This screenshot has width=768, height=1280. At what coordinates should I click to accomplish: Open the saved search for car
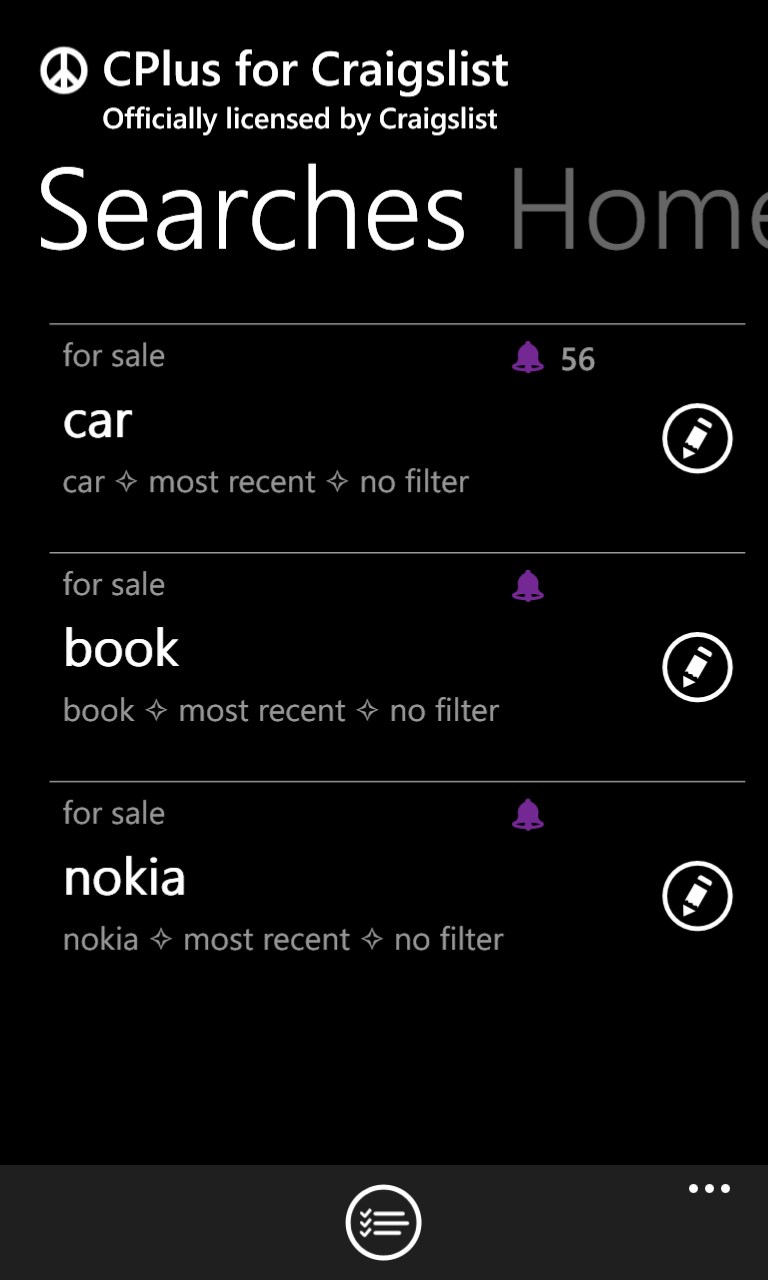tap(98, 421)
